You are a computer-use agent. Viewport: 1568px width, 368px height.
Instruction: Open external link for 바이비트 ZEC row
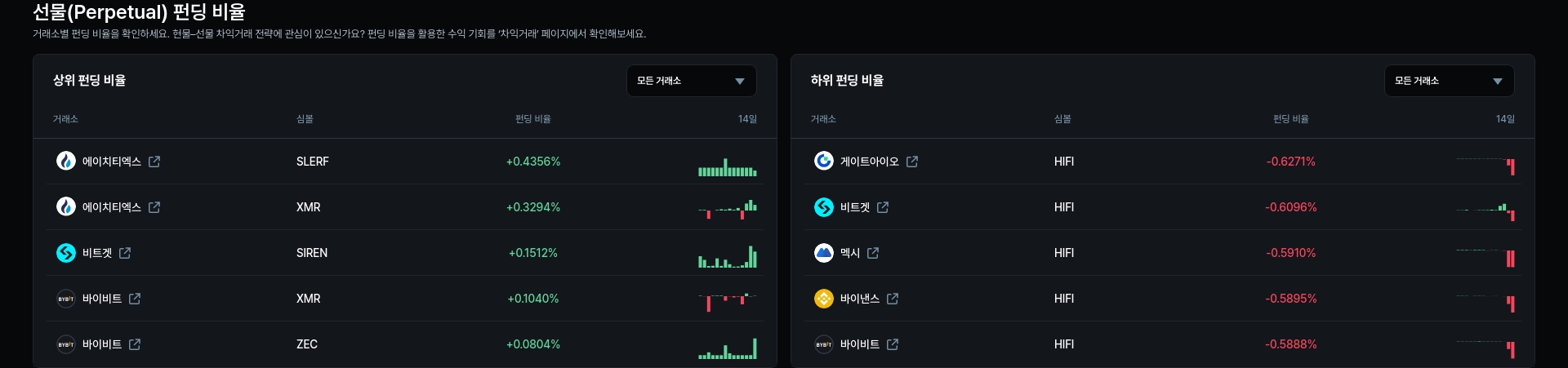[135, 344]
